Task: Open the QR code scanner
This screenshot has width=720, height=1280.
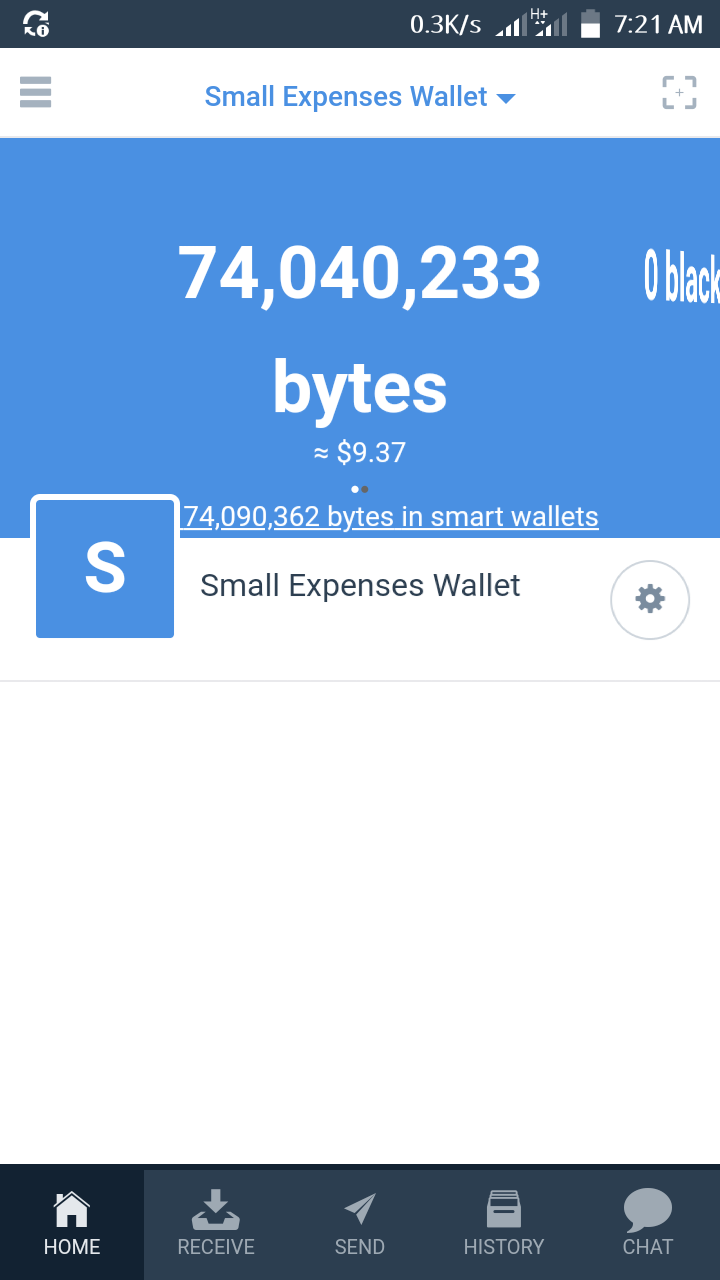Action: click(x=679, y=93)
